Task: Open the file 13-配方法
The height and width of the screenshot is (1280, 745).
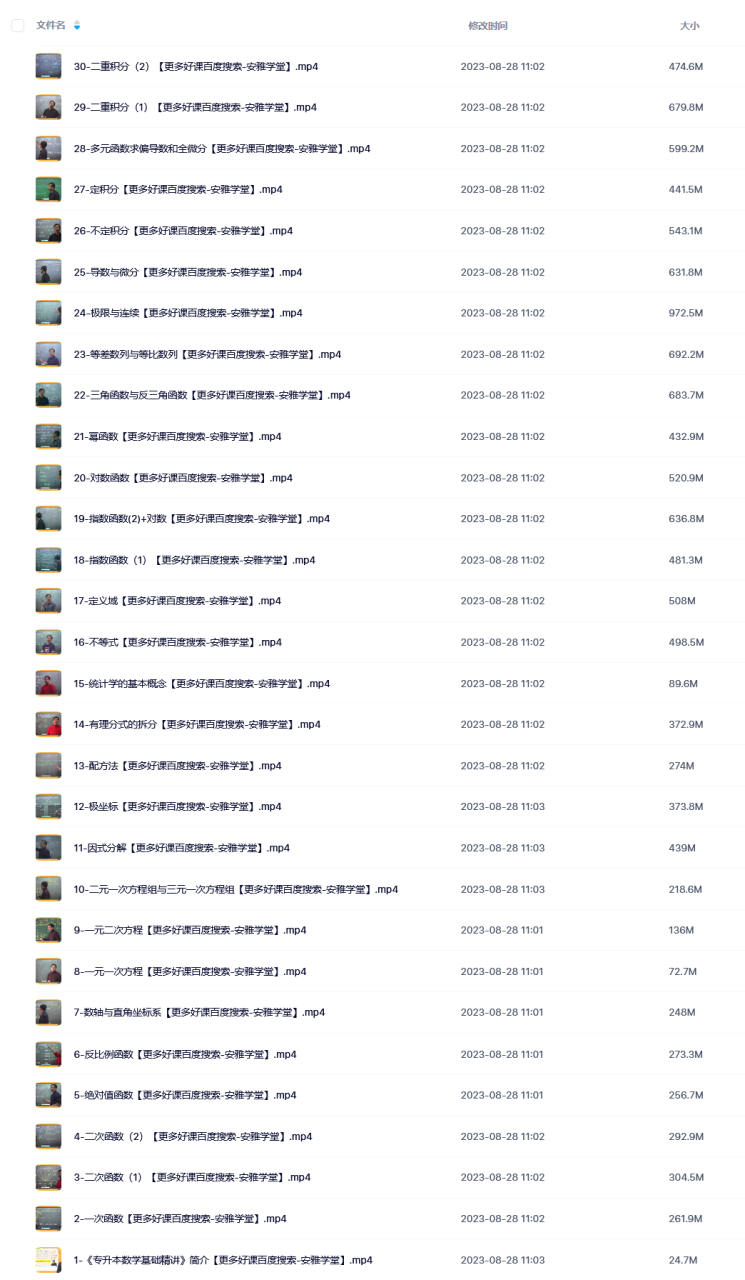Action: click(x=177, y=765)
